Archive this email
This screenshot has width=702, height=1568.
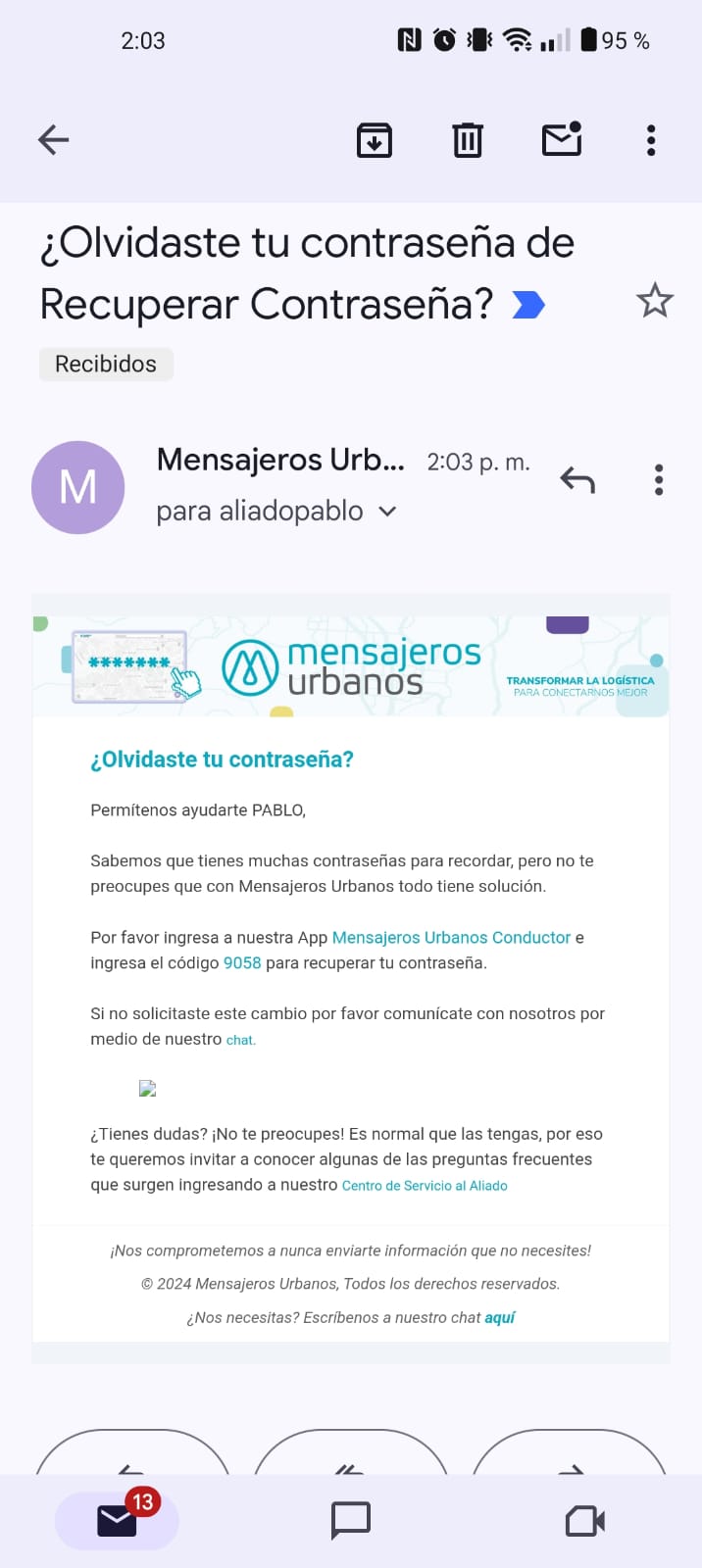click(374, 140)
